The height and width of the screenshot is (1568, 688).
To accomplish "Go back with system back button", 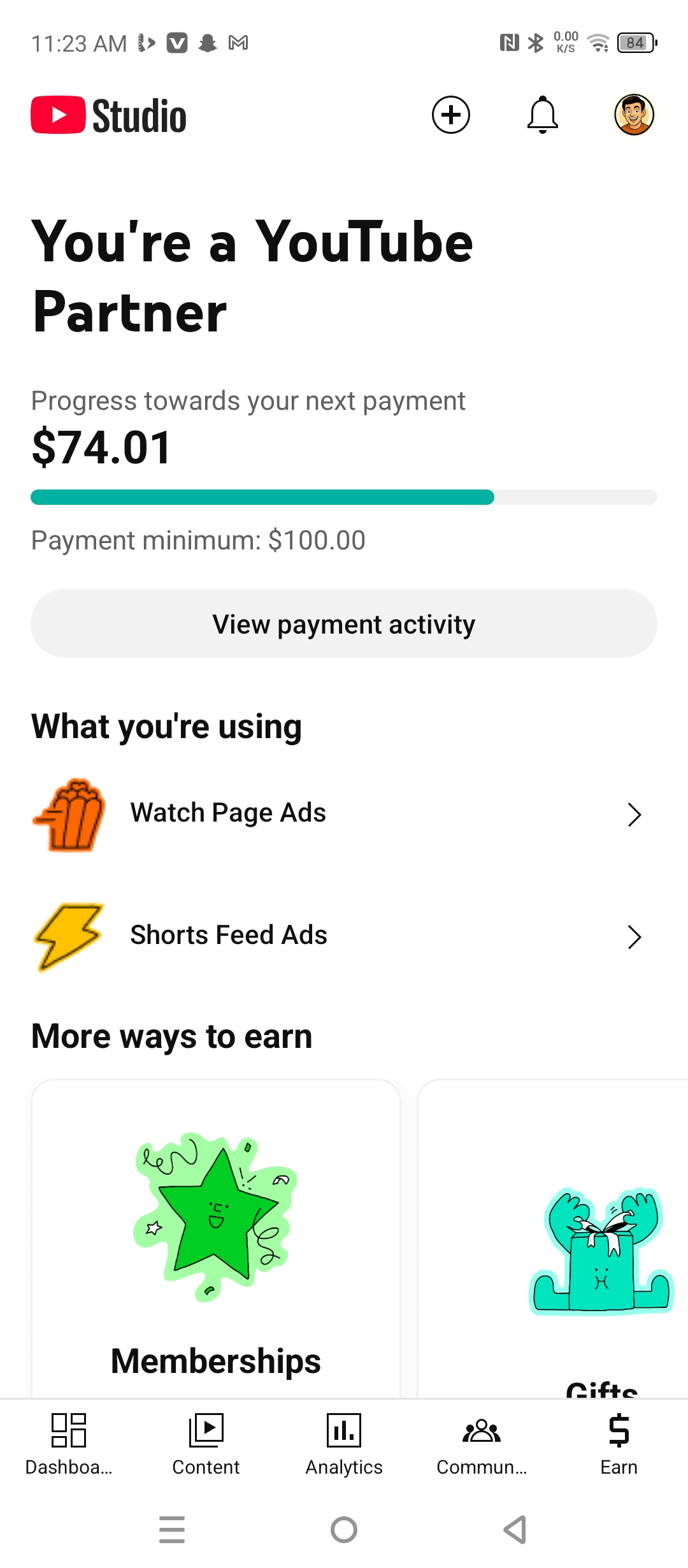I will (x=515, y=1530).
